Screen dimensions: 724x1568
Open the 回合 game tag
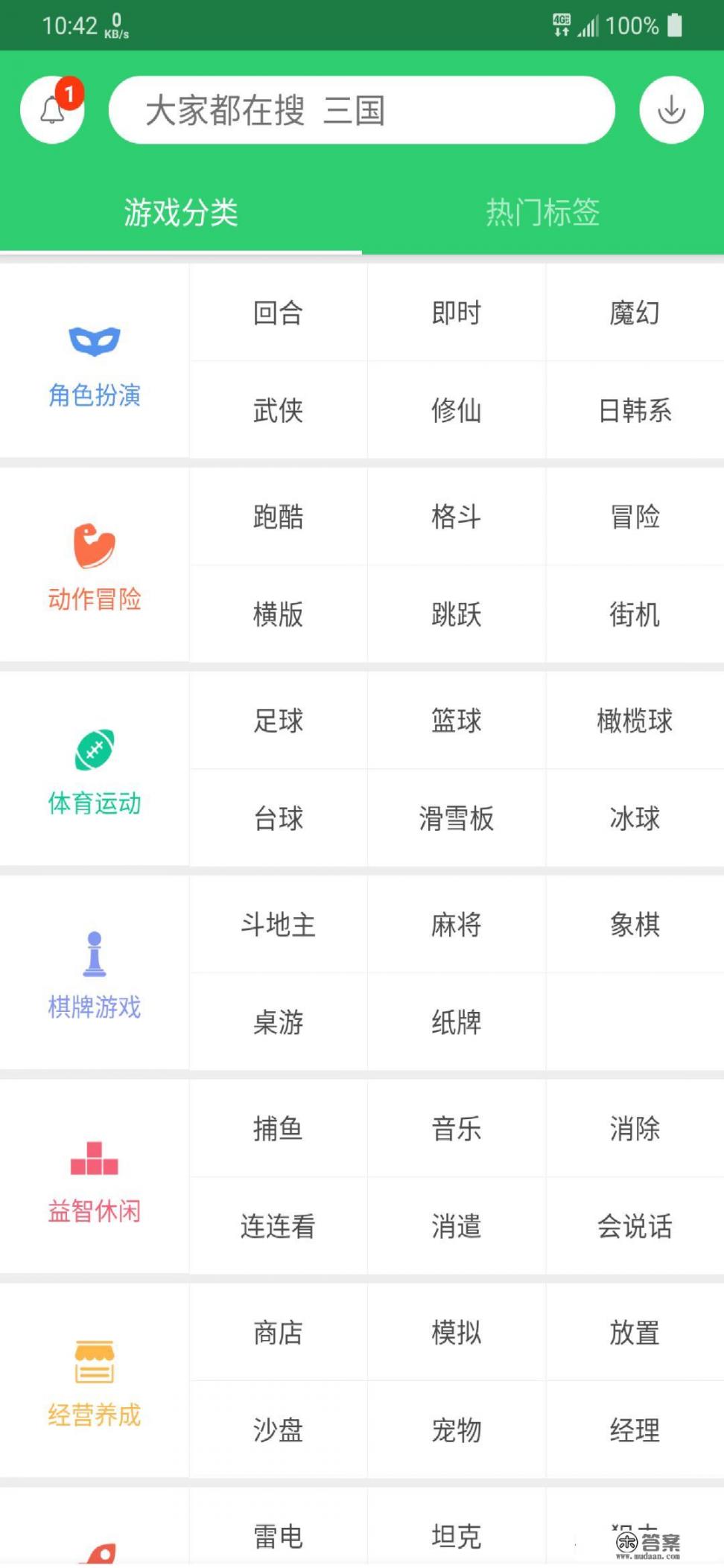pos(276,313)
